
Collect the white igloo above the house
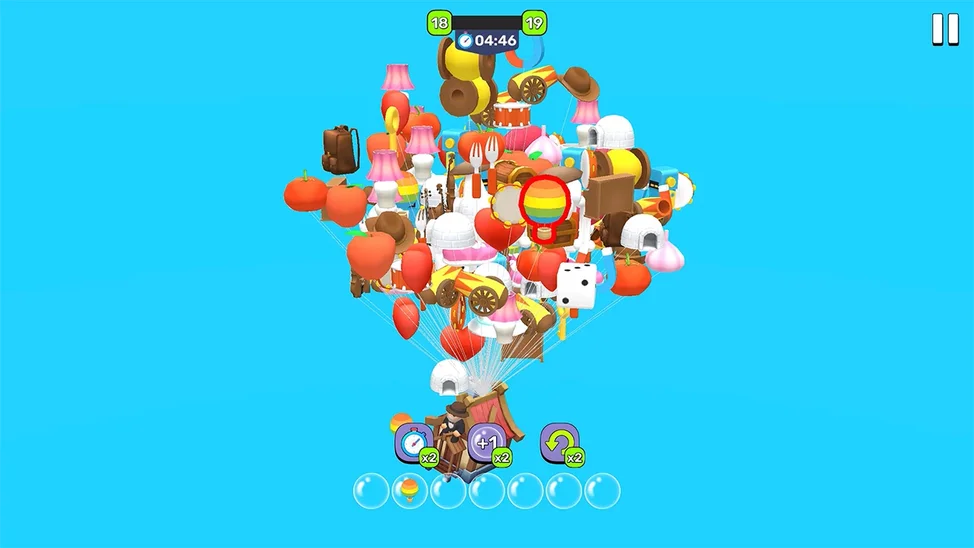click(449, 378)
